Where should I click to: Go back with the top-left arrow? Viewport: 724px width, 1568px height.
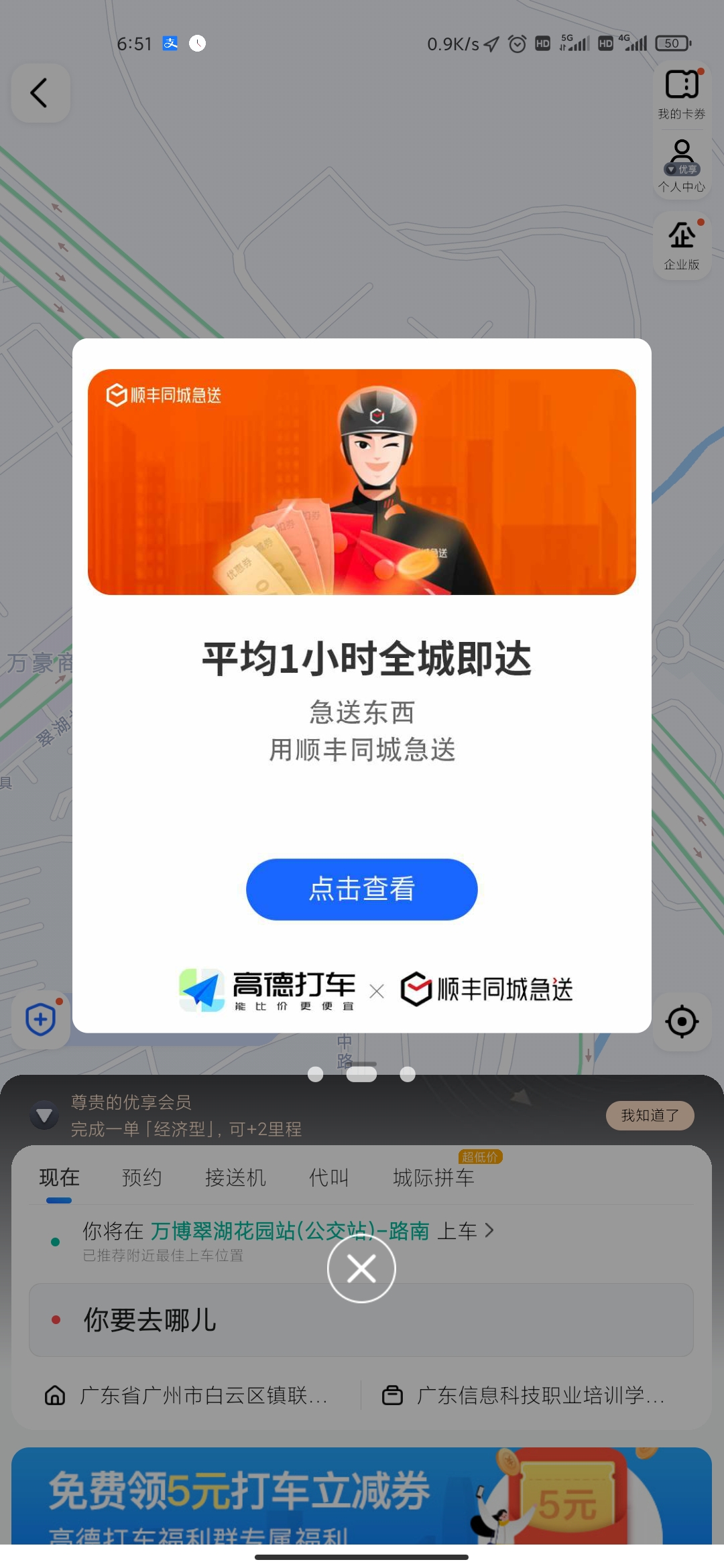click(40, 93)
